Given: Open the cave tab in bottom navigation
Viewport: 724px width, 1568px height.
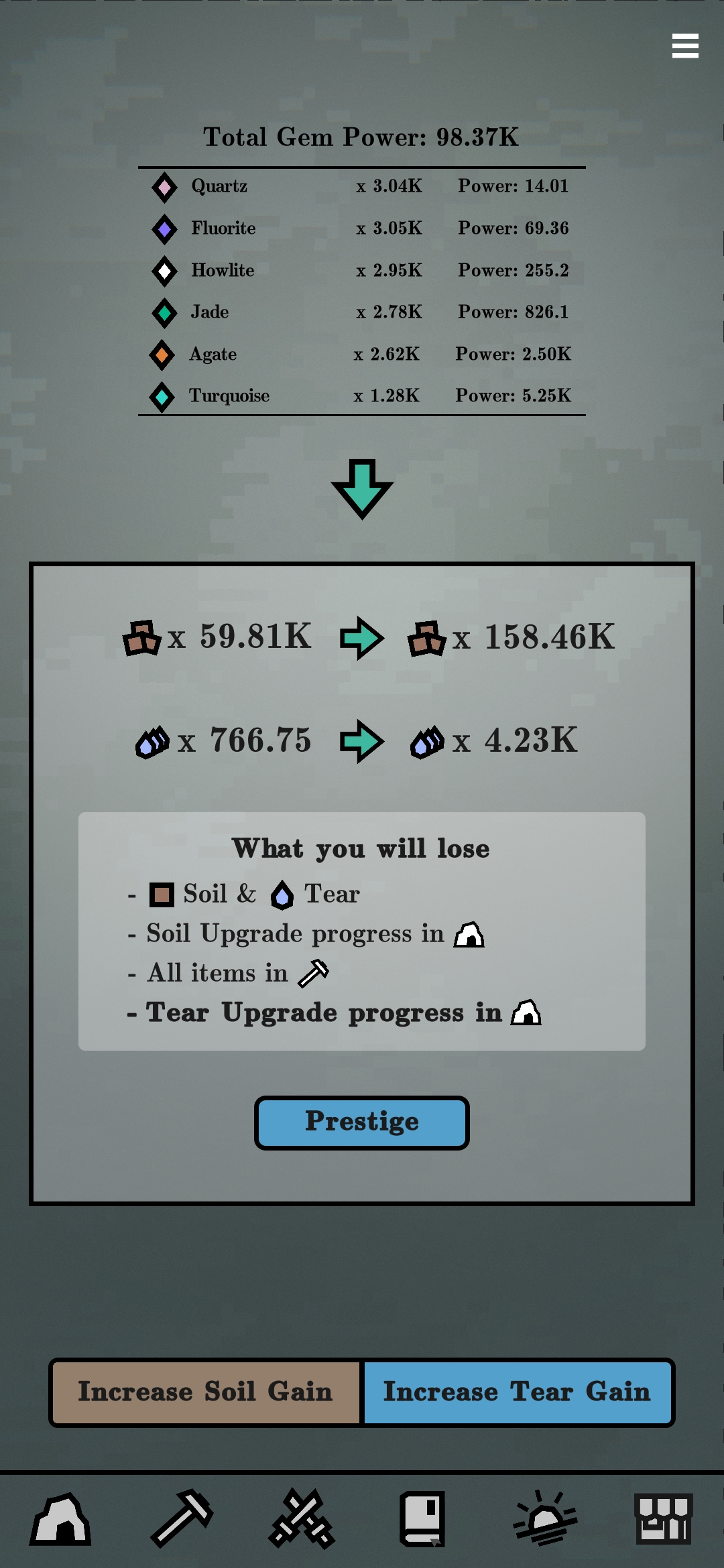Looking at the screenshot, I should tap(60, 1519).
